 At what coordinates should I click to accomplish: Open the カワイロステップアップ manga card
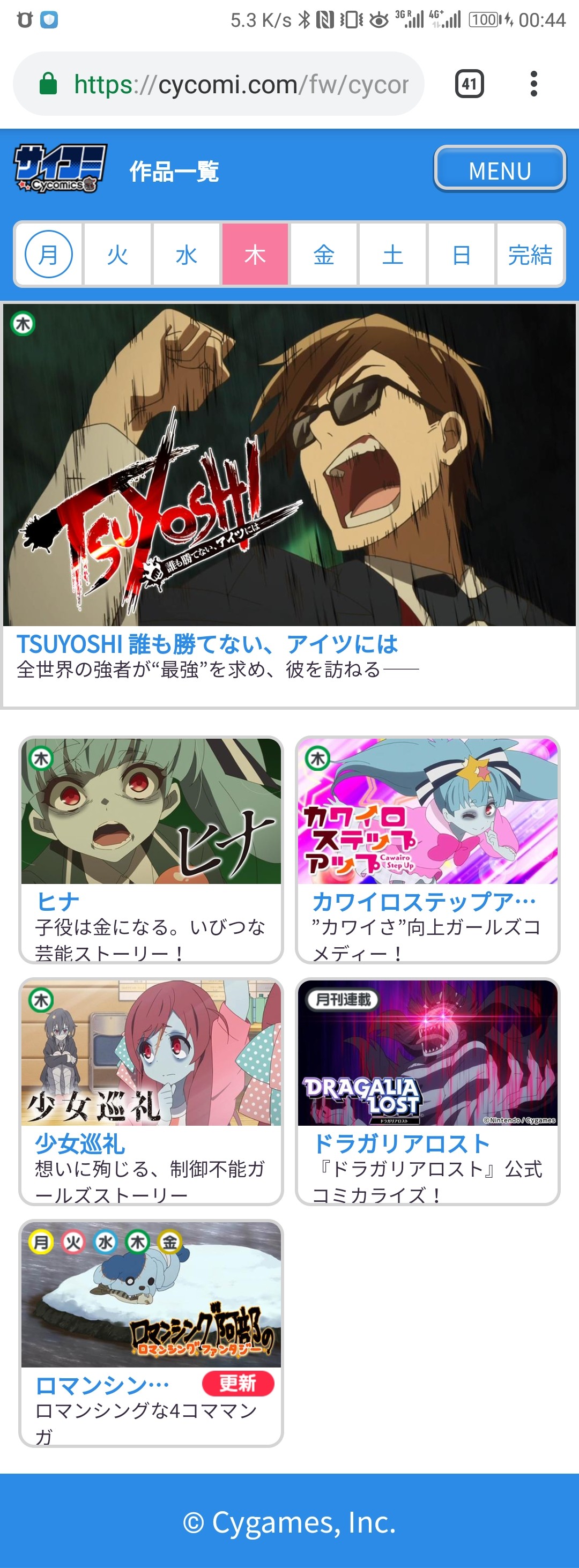coord(427,849)
